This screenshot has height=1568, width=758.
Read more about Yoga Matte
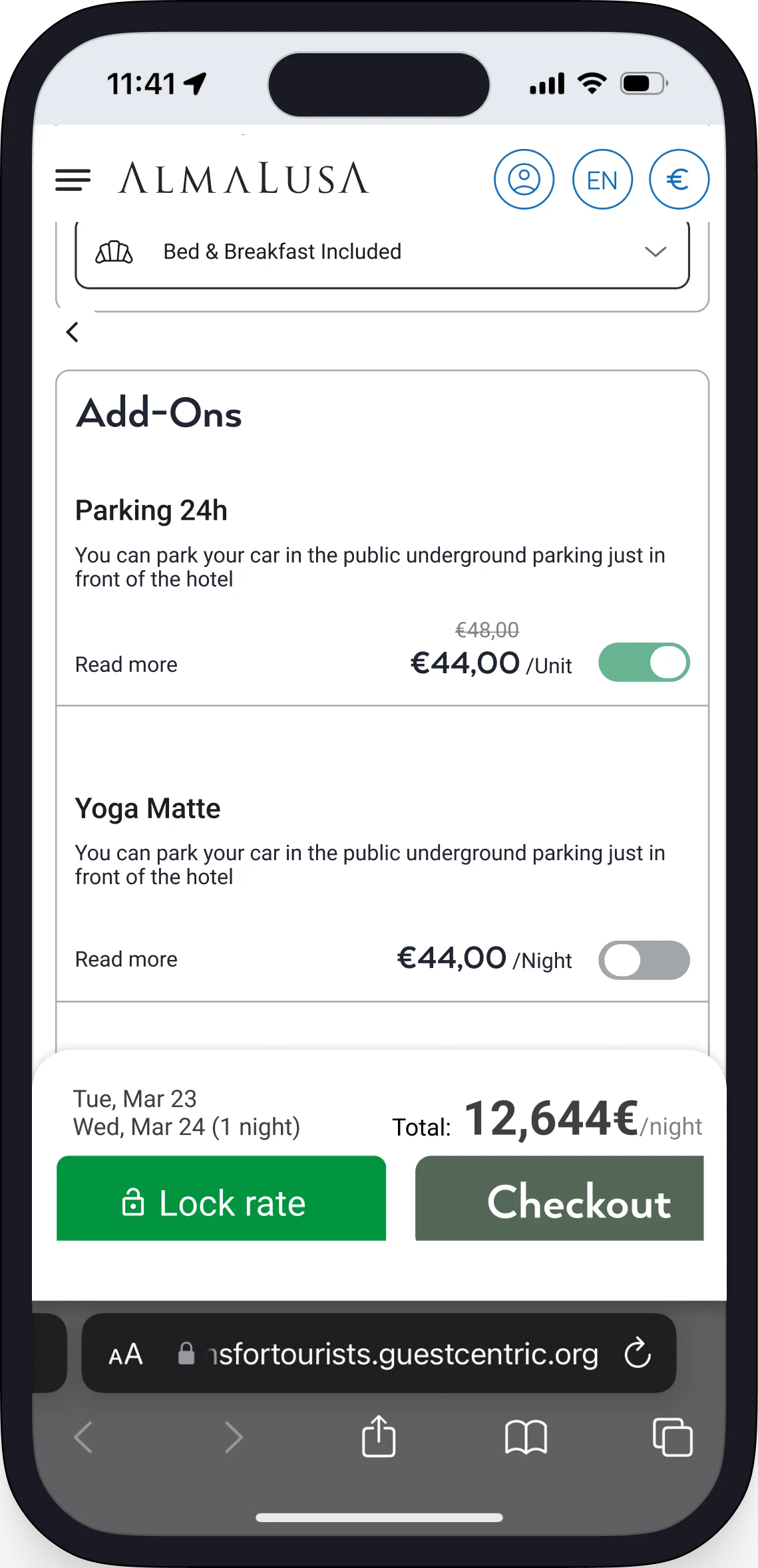pyautogui.click(x=126, y=959)
